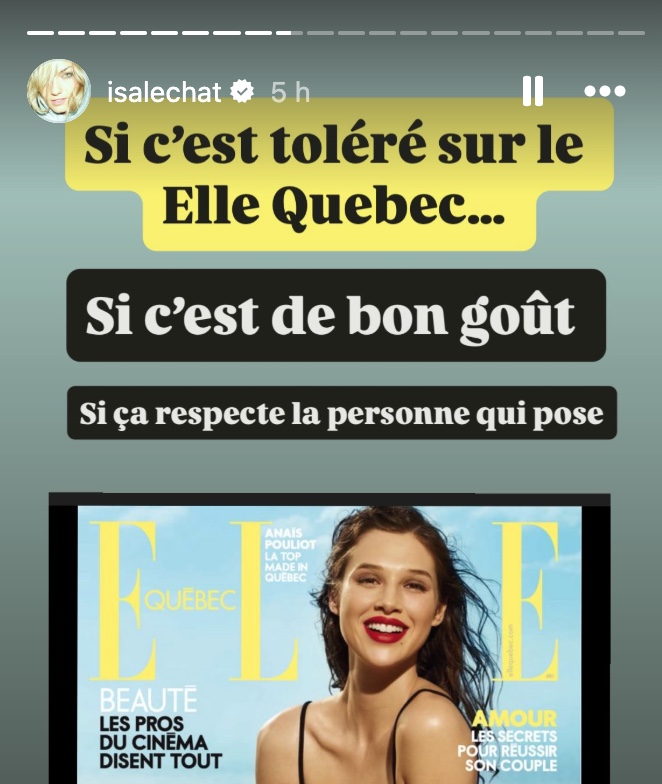This screenshot has height=784, width=662.
Task: Open isalechat's profile picture
Action: [58, 92]
